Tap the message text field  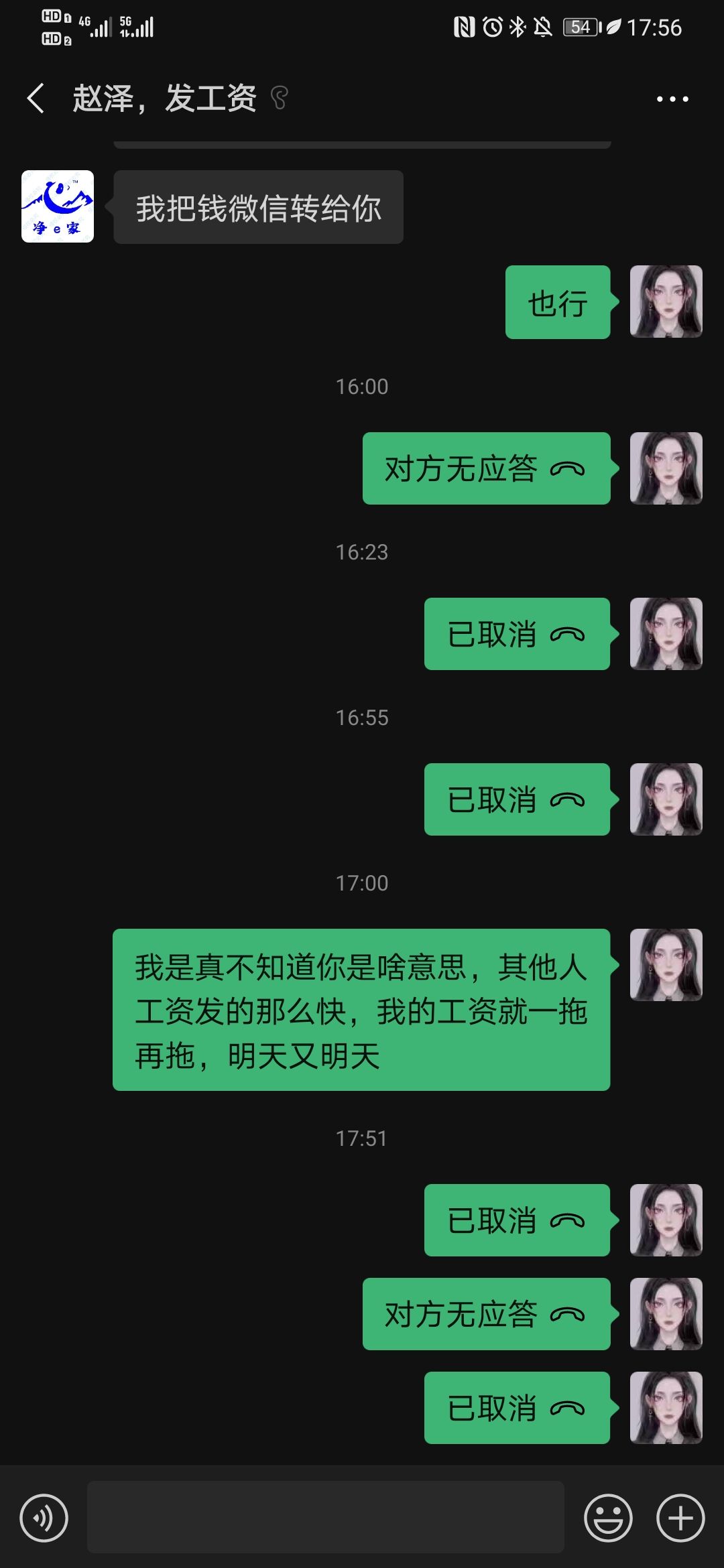[325, 1517]
